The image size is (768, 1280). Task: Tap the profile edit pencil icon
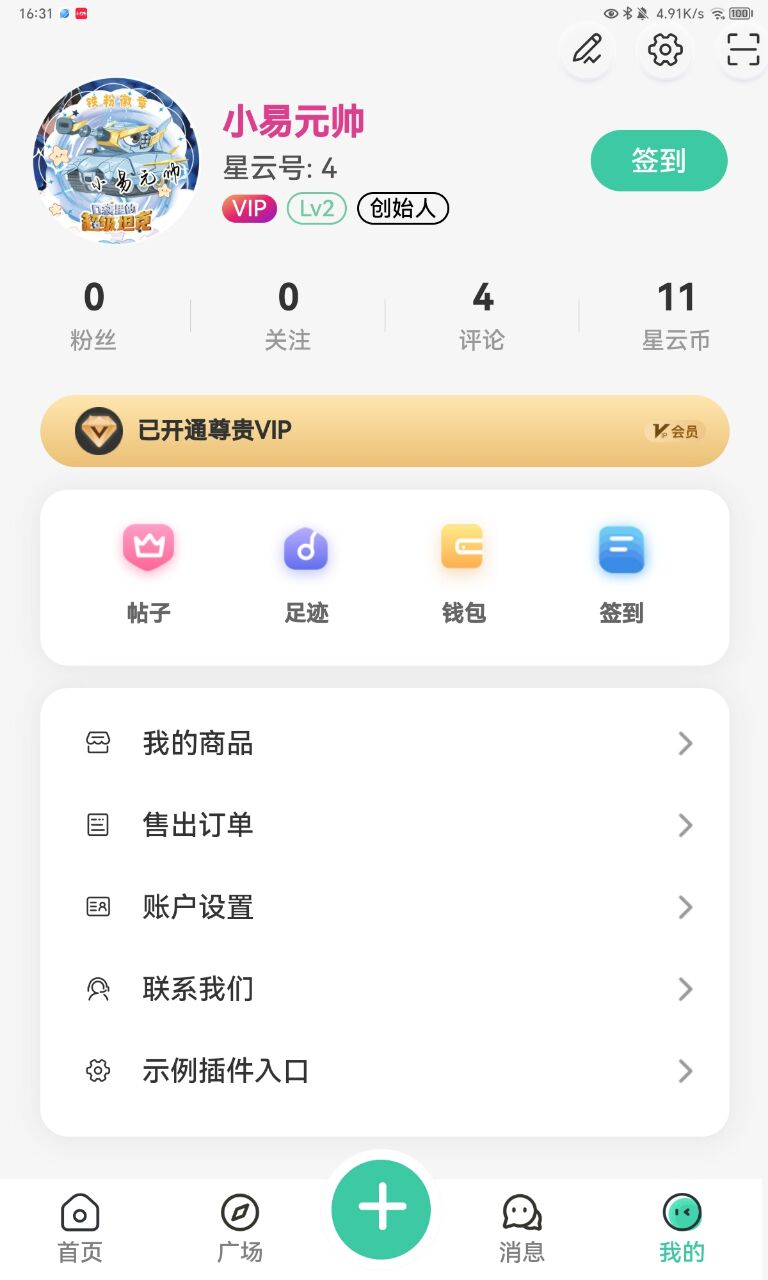(x=587, y=50)
